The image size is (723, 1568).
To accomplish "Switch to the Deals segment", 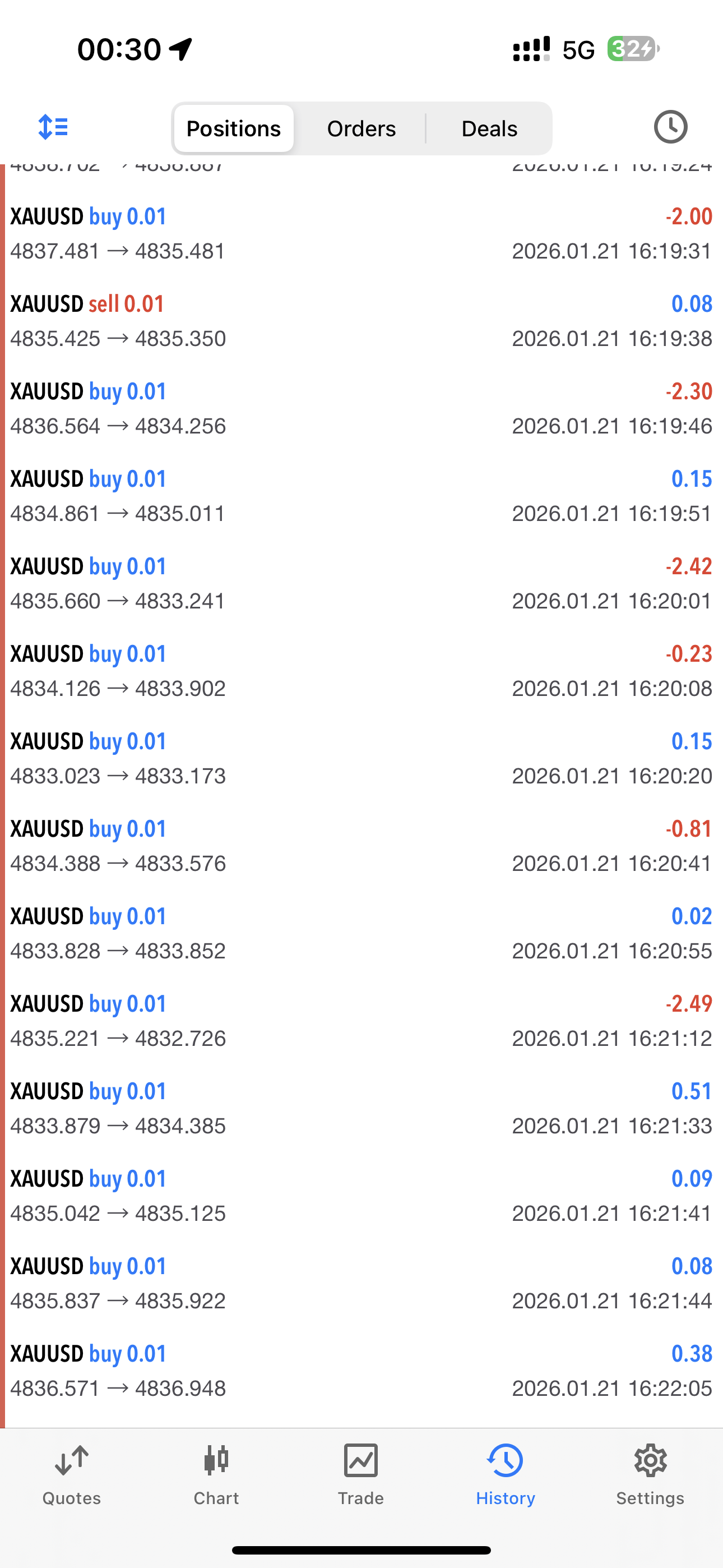I will click(489, 128).
